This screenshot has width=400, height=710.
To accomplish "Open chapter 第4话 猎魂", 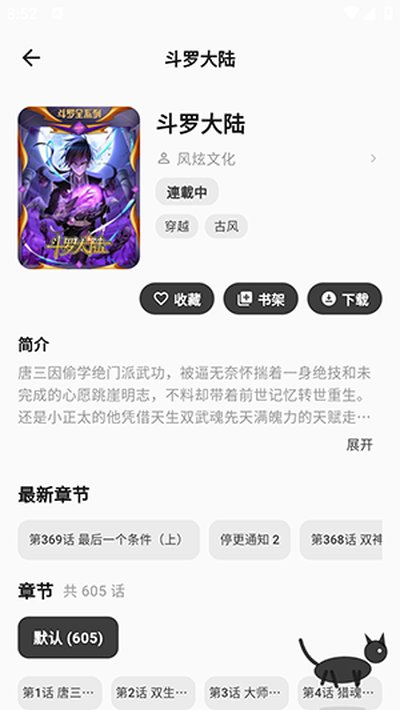I will point(340,692).
